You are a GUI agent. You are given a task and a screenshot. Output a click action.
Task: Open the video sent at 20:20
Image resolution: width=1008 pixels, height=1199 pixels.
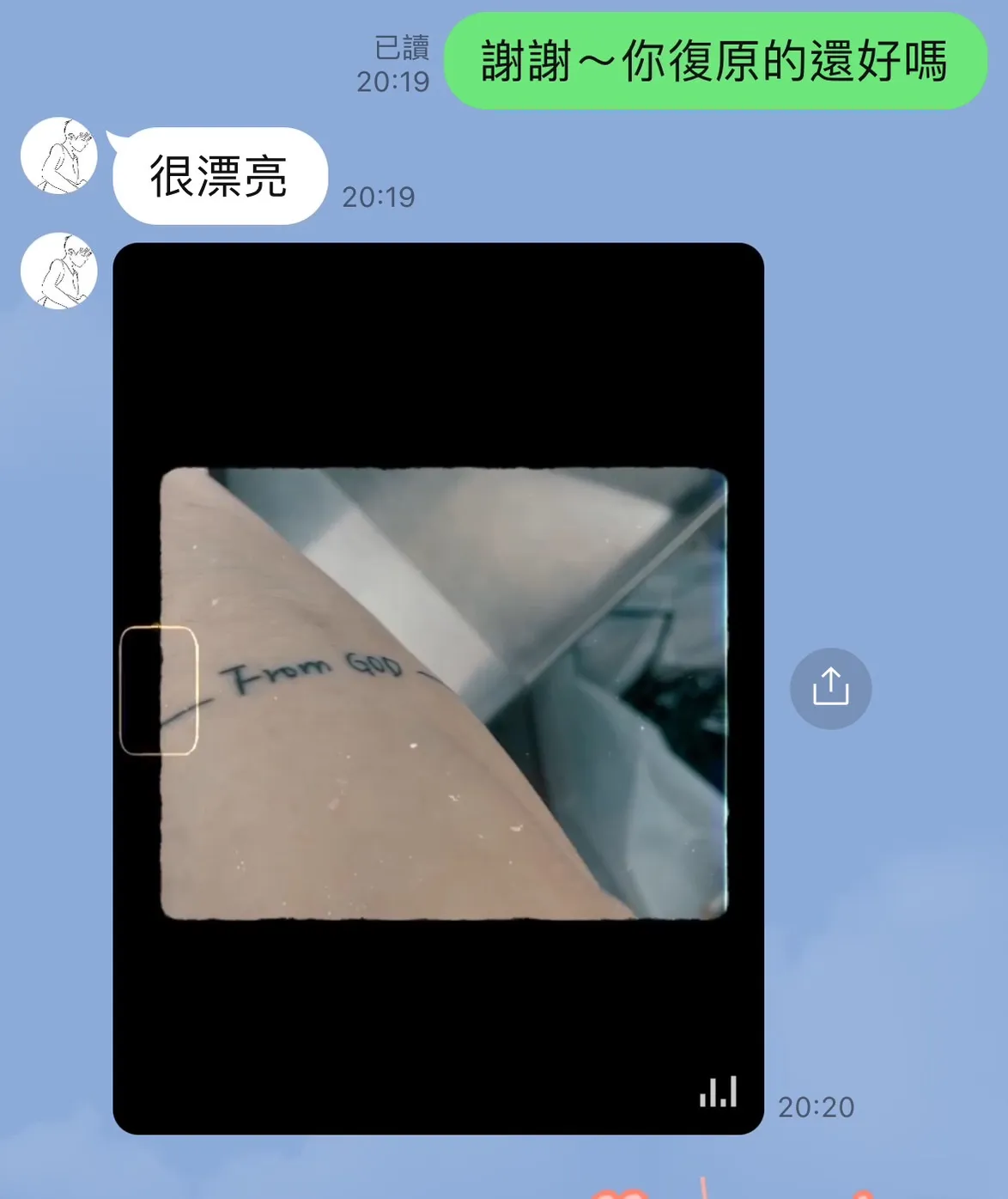[438, 688]
